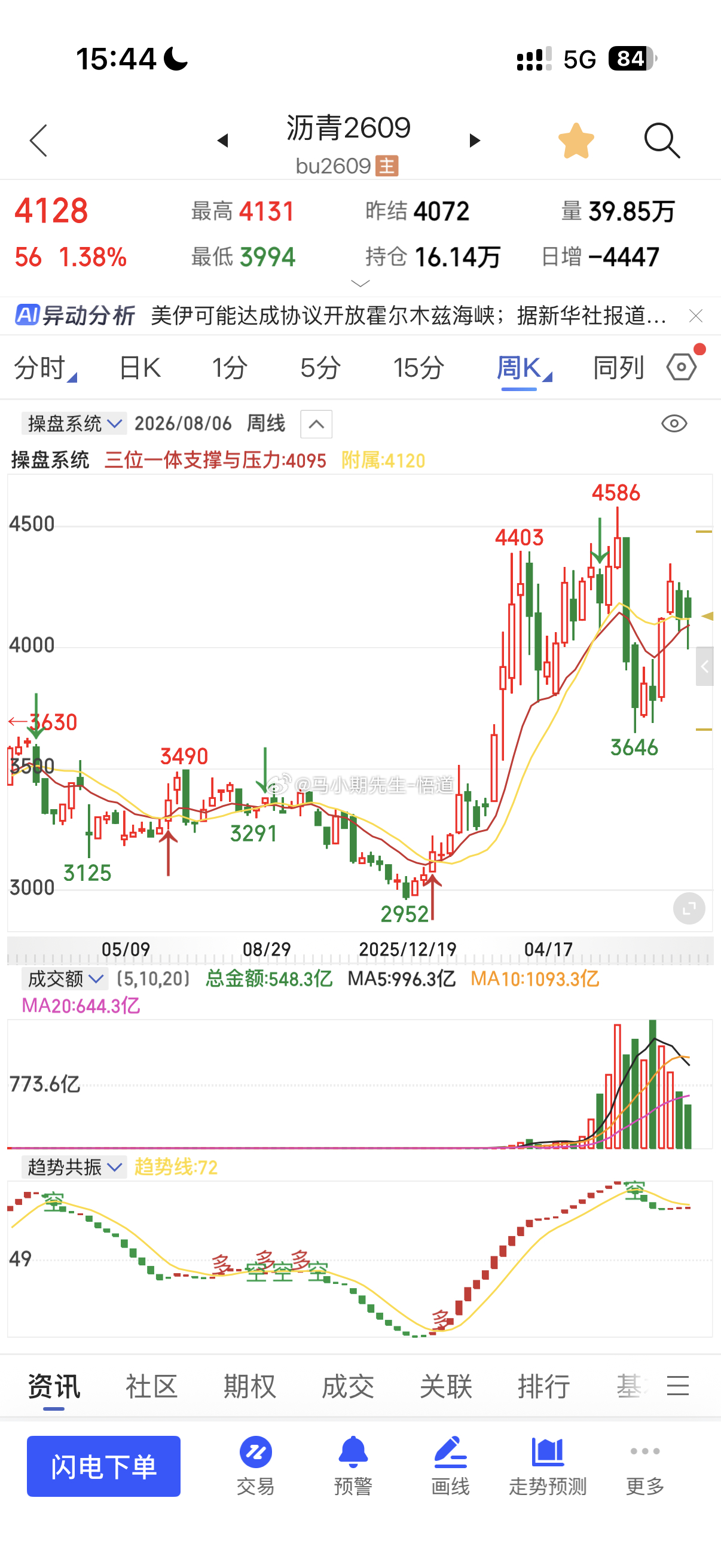Dismiss the AI异动分析 news banner
721x1568 pixels.
point(696,316)
